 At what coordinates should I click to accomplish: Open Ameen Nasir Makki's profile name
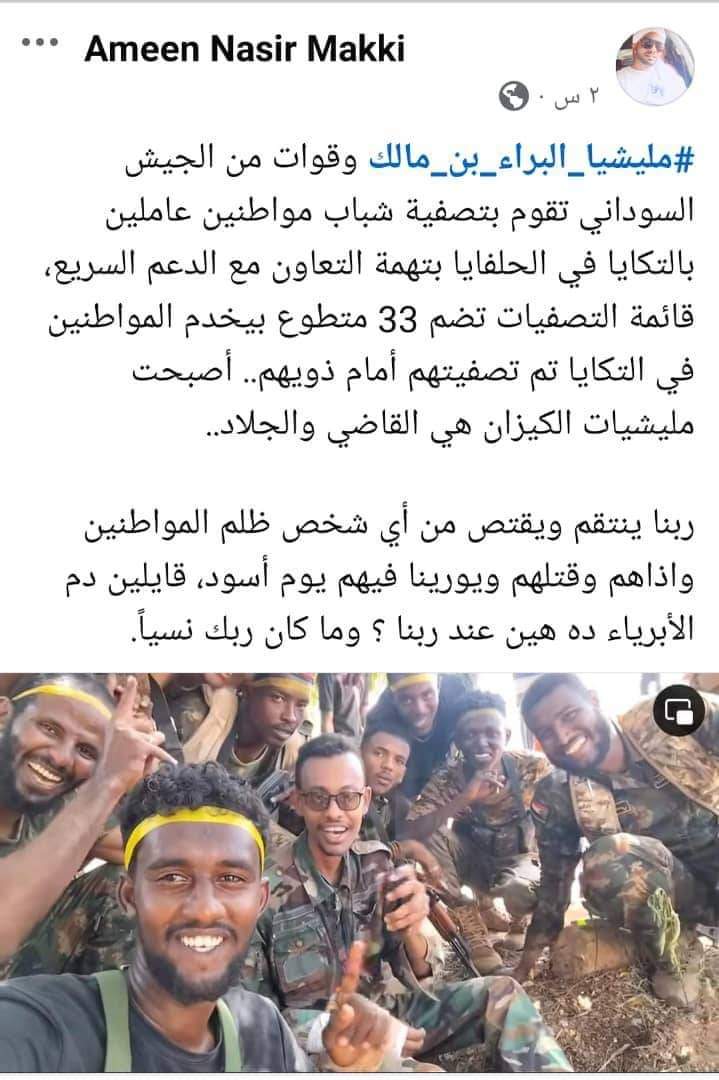coord(244,49)
